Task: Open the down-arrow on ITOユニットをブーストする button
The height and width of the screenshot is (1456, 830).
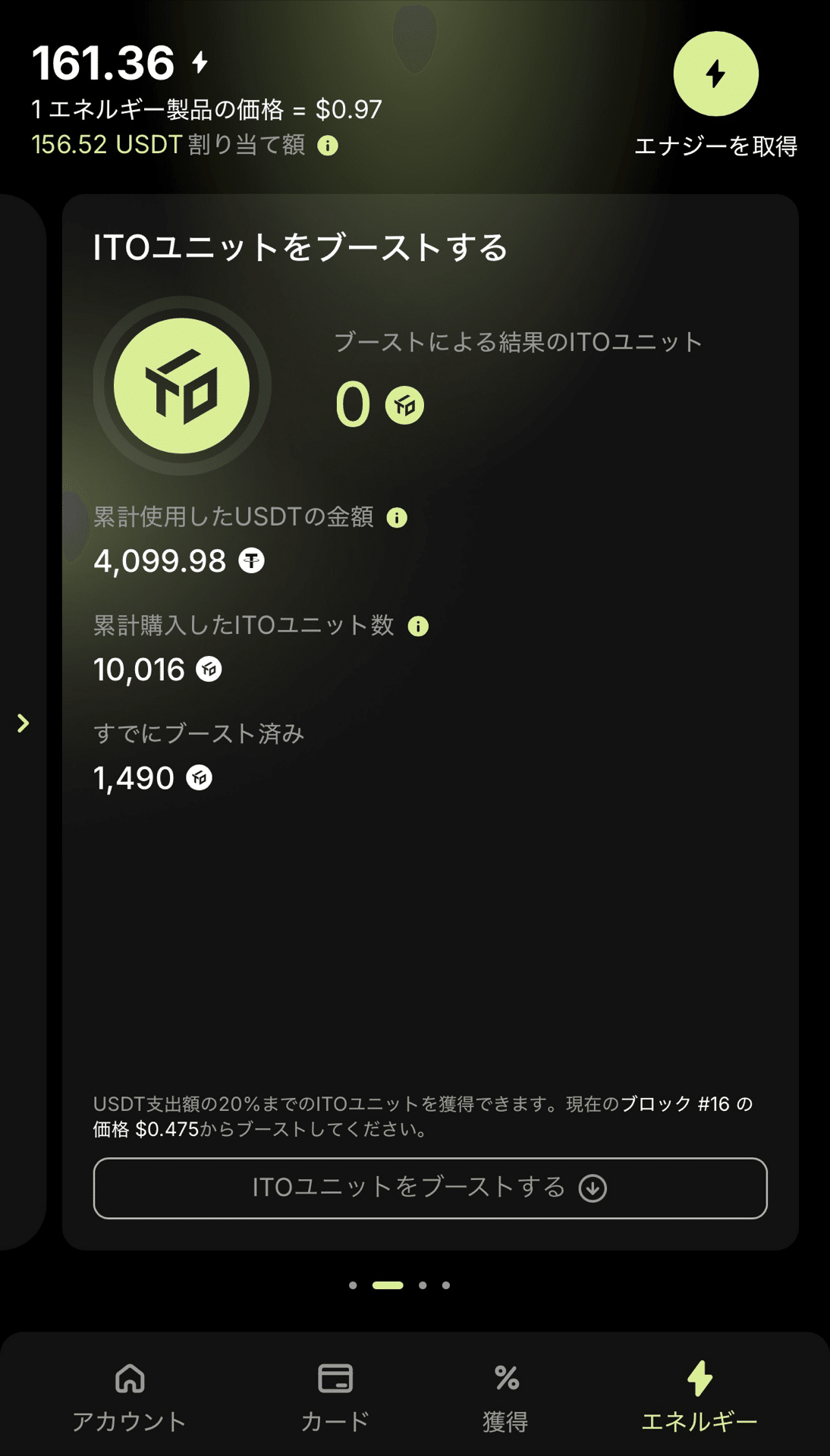Action: pos(594,1190)
